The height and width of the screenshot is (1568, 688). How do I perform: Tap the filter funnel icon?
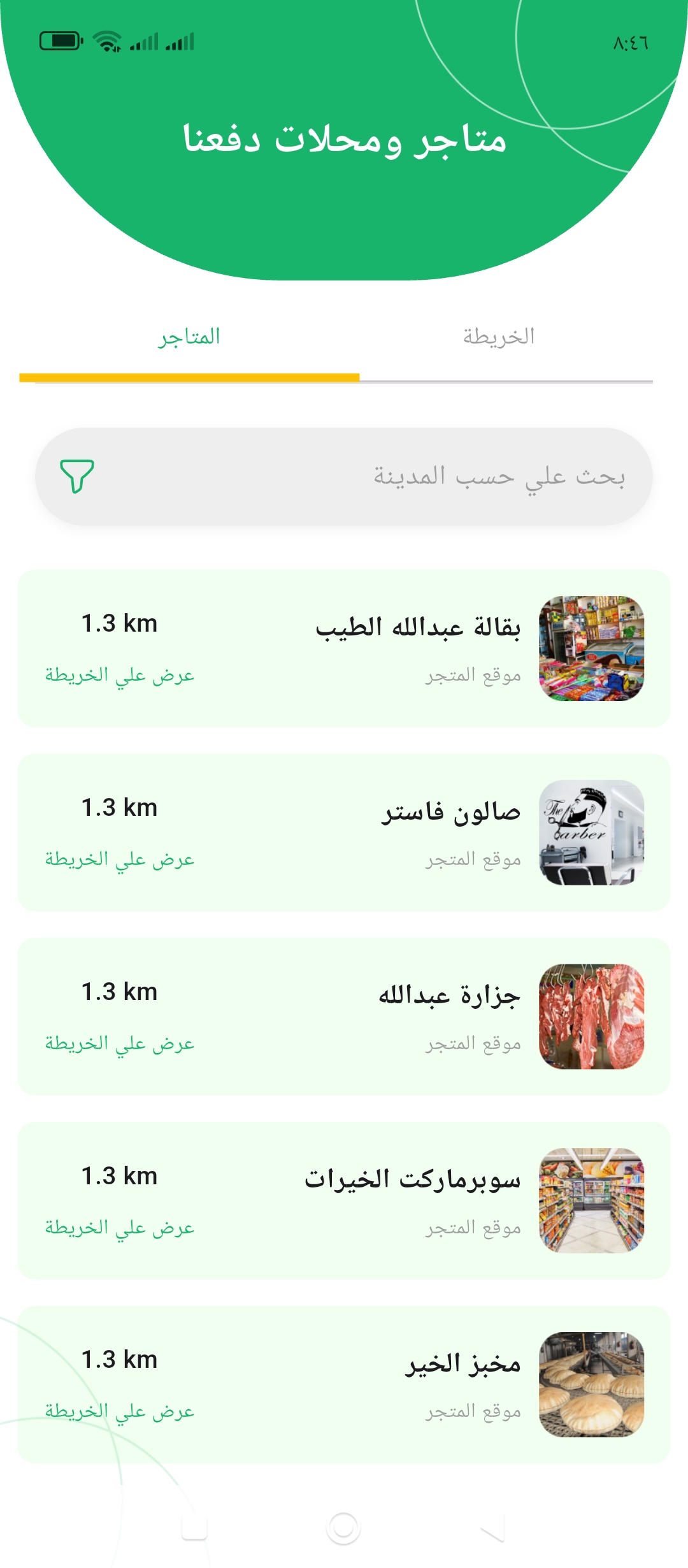77,476
